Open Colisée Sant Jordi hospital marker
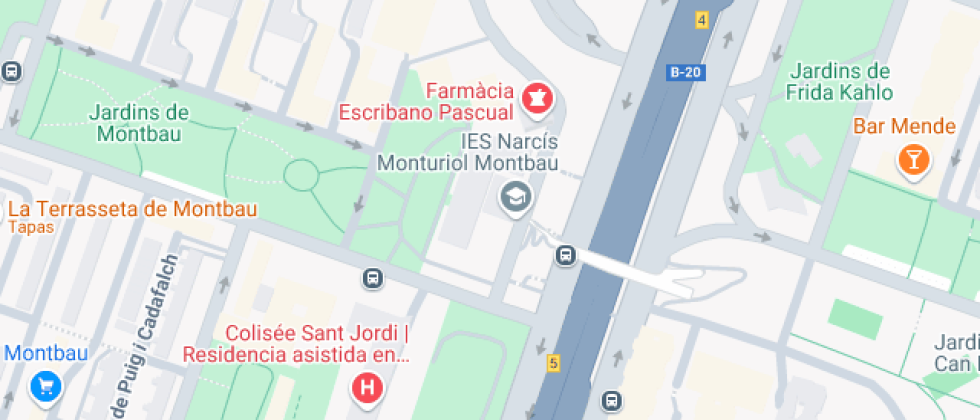The height and width of the screenshot is (420, 980). [x=367, y=389]
